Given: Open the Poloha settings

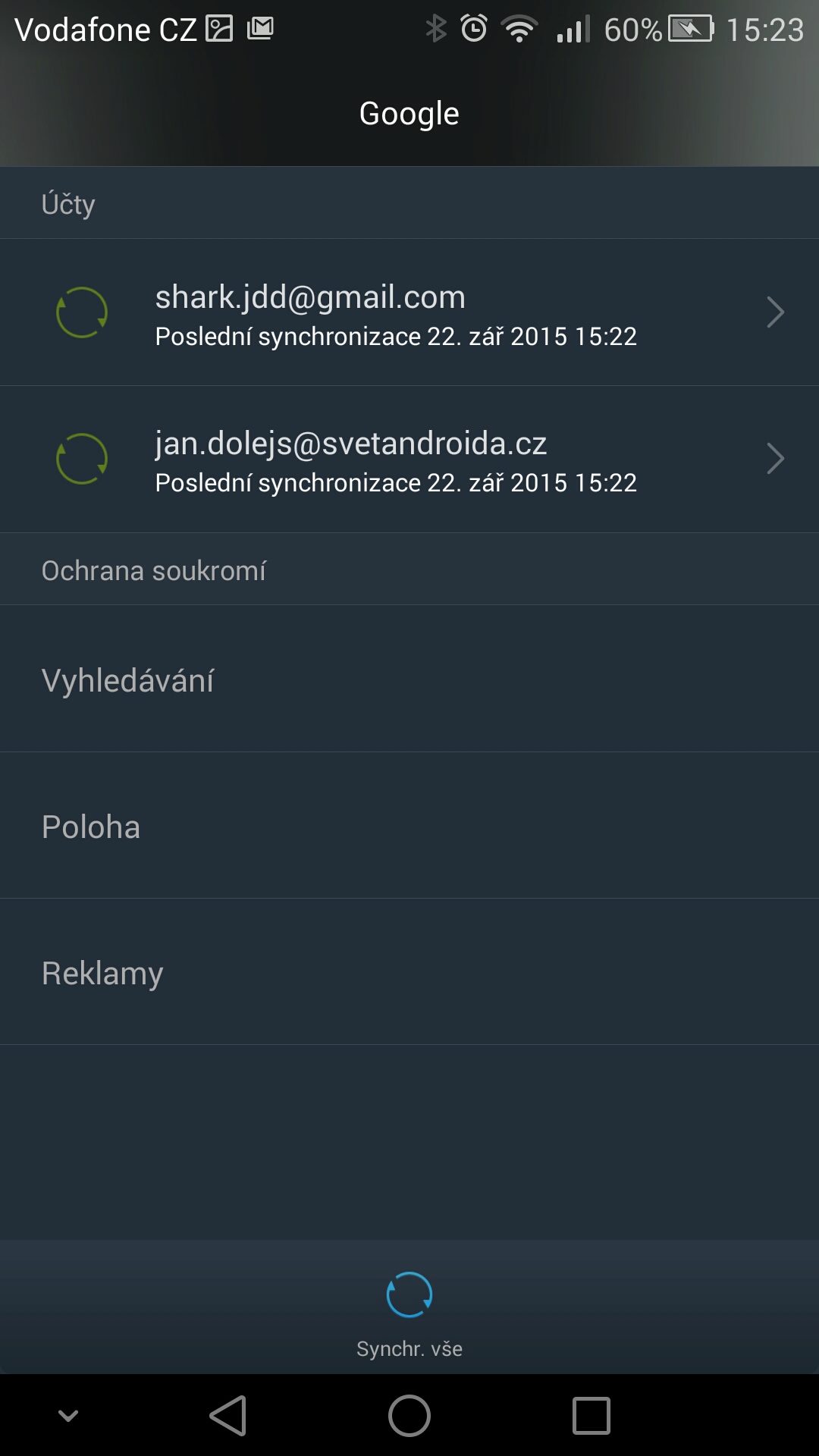Looking at the screenshot, I should (x=409, y=825).
